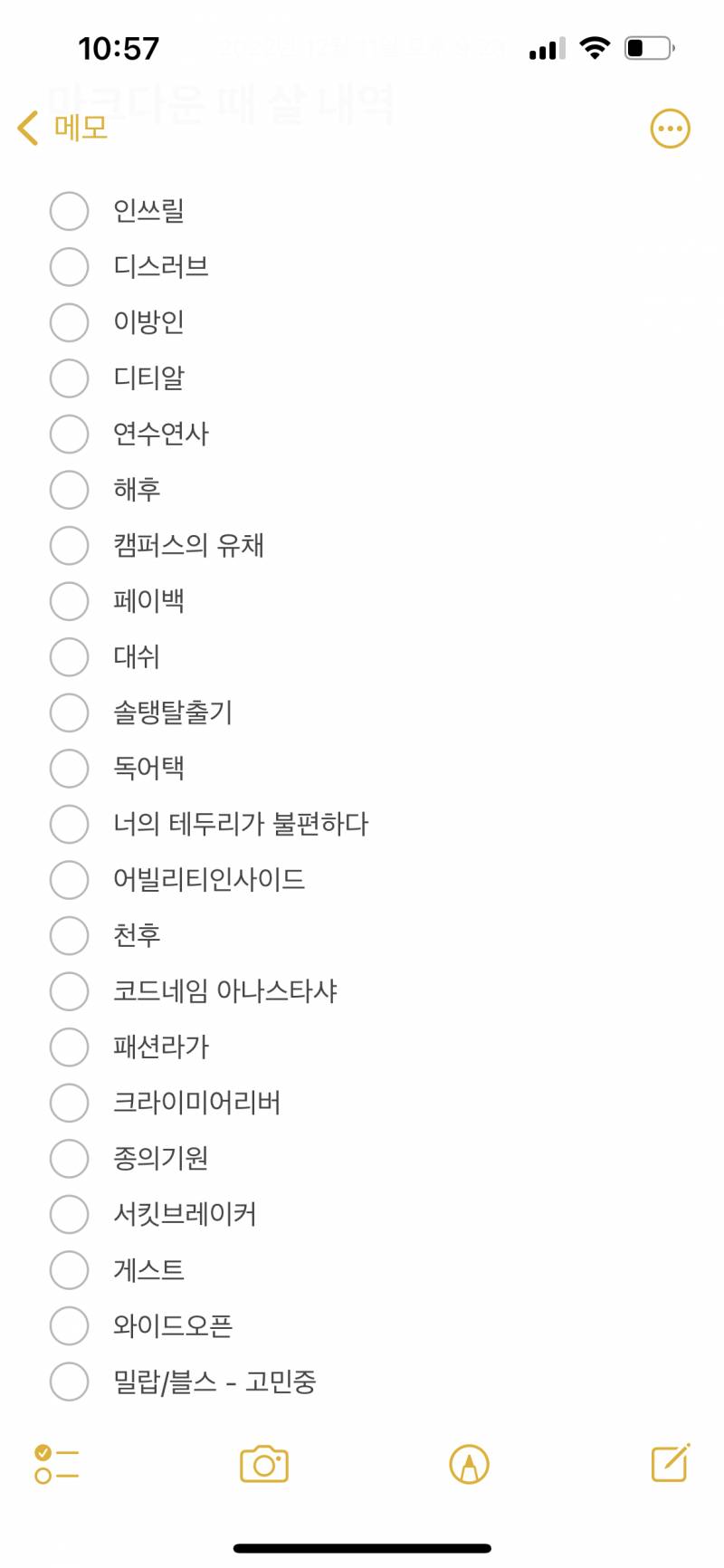Select the markup pen tool icon

tap(468, 1464)
